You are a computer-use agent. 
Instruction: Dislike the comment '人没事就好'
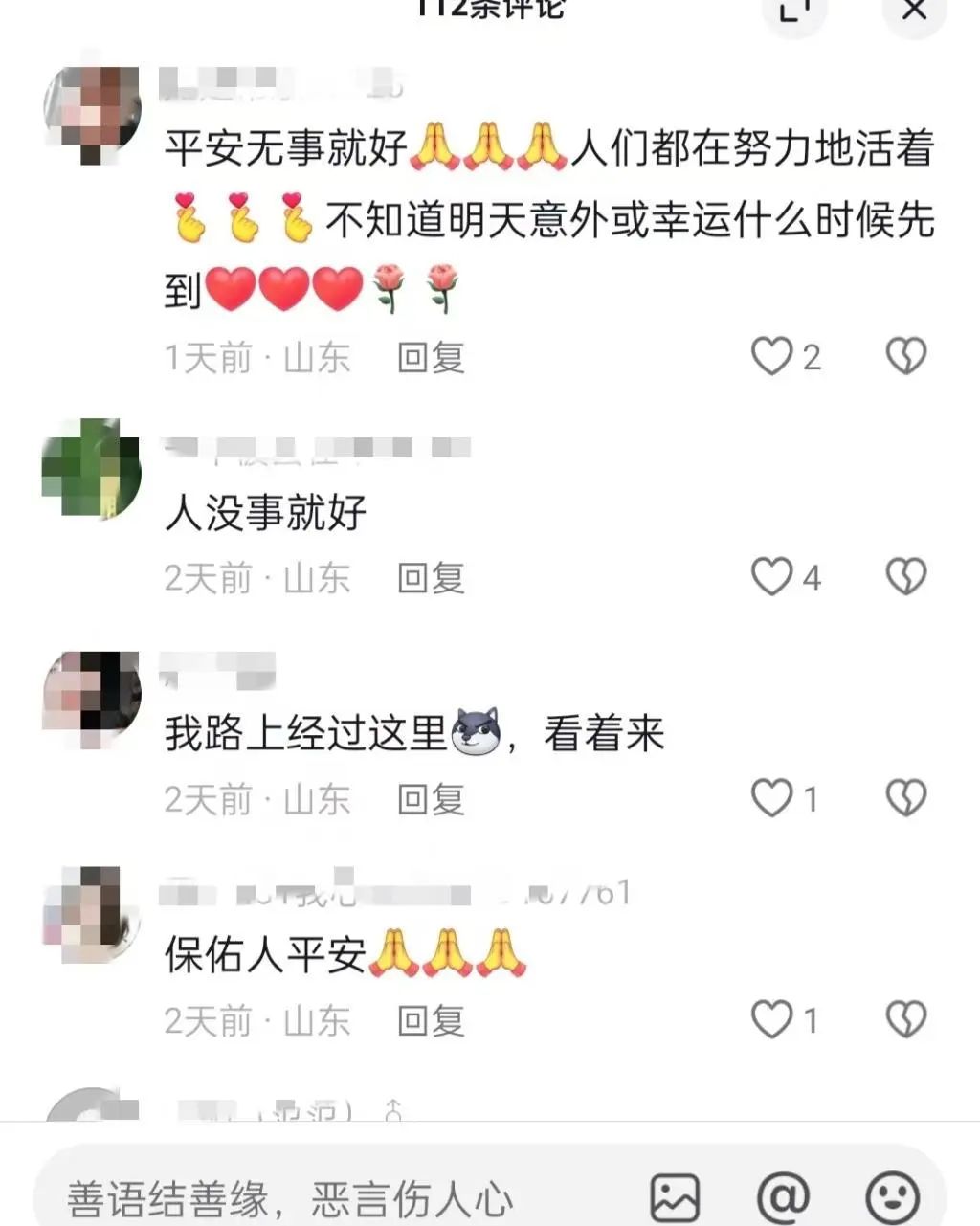click(905, 577)
